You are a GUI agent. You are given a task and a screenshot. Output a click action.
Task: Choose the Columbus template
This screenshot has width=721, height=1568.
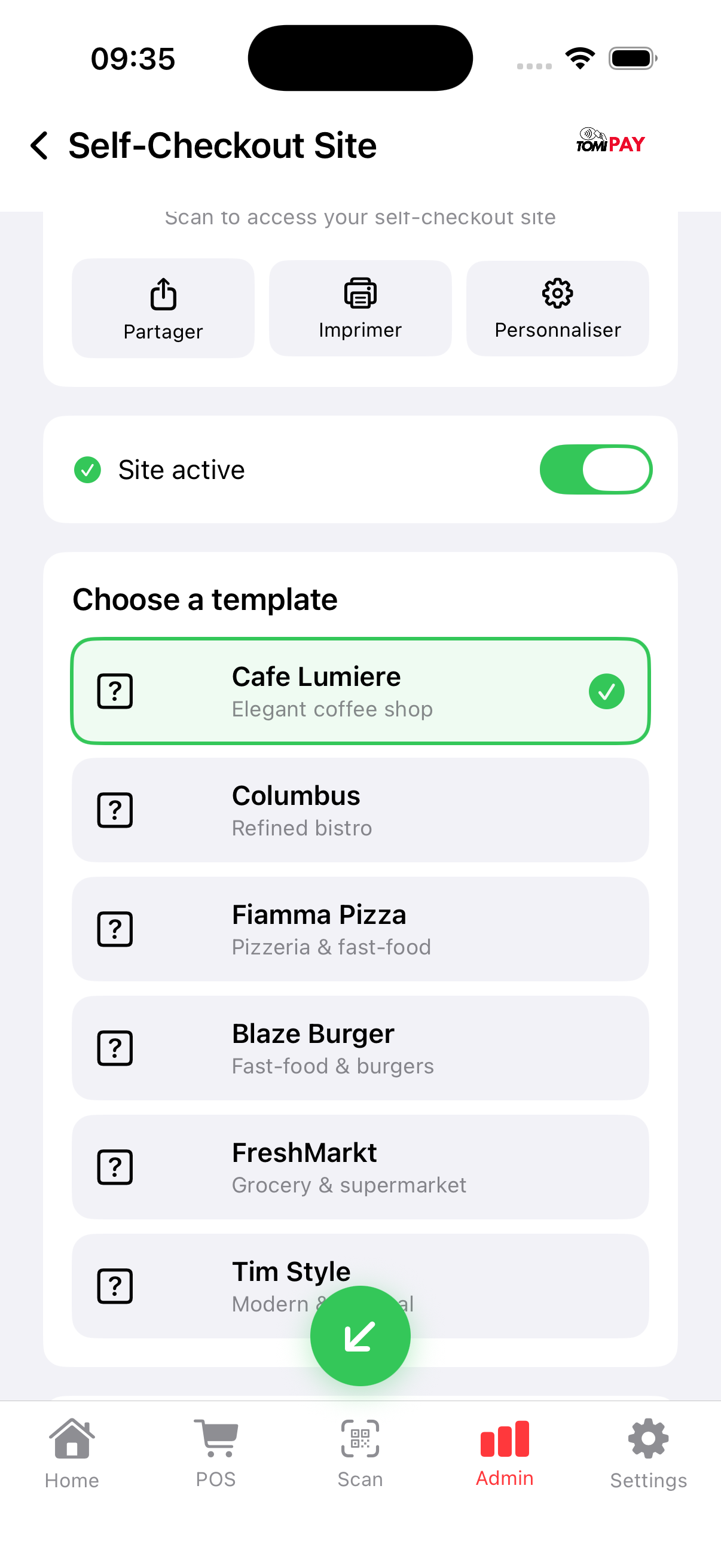pyautogui.click(x=360, y=810)
